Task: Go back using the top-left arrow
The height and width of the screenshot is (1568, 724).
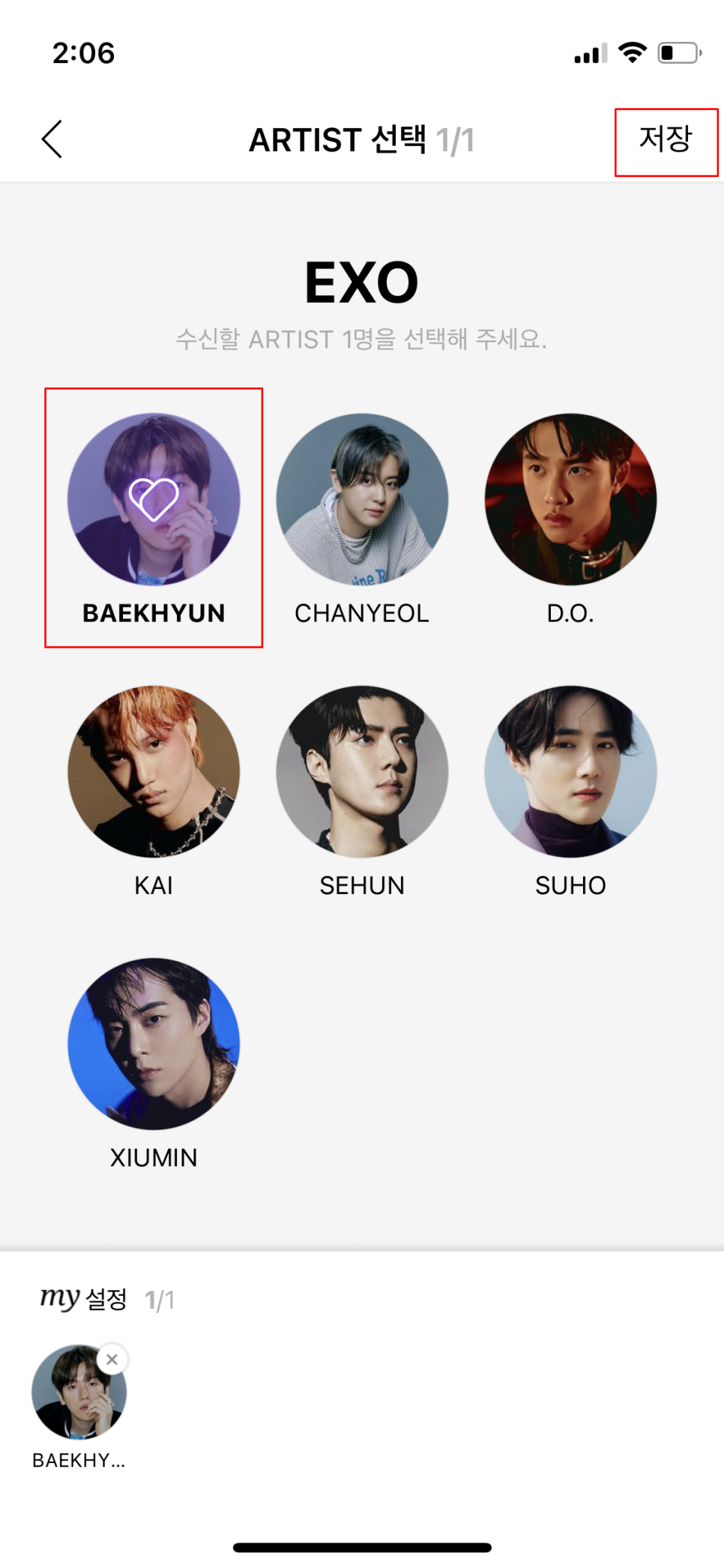Action: tap(52, 139)
